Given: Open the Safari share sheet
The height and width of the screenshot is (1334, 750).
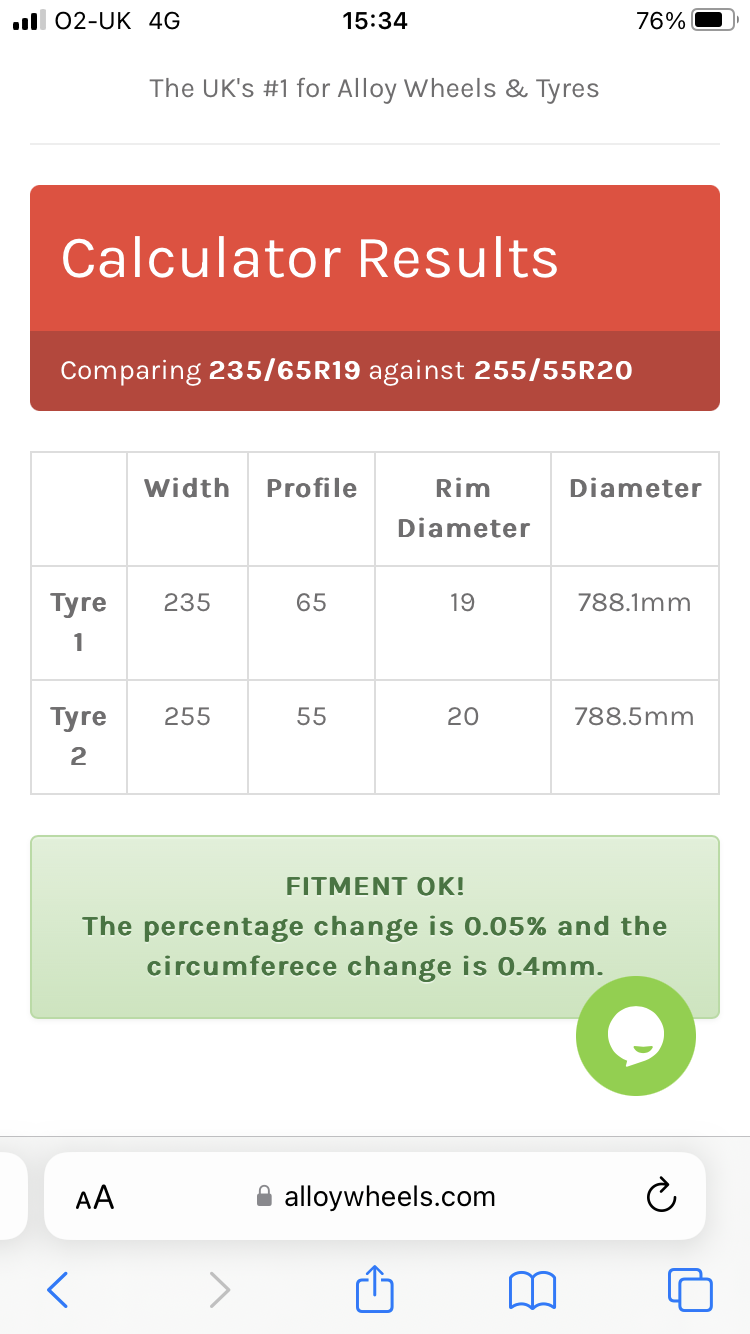Looking at the screenshot, I should click(x=375, y=1288).
